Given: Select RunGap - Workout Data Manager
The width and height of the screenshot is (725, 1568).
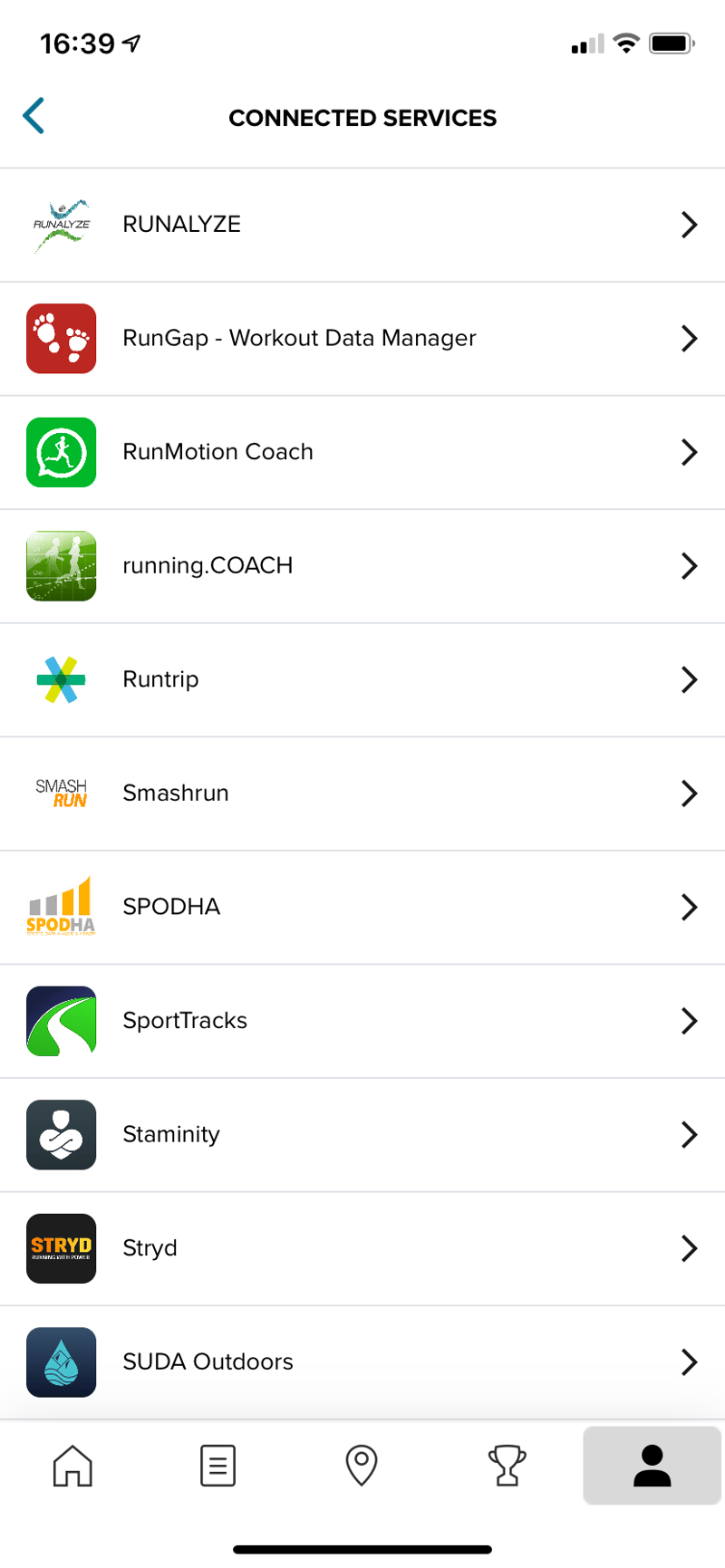Looking at the screenshot, I should click(362, 339).
